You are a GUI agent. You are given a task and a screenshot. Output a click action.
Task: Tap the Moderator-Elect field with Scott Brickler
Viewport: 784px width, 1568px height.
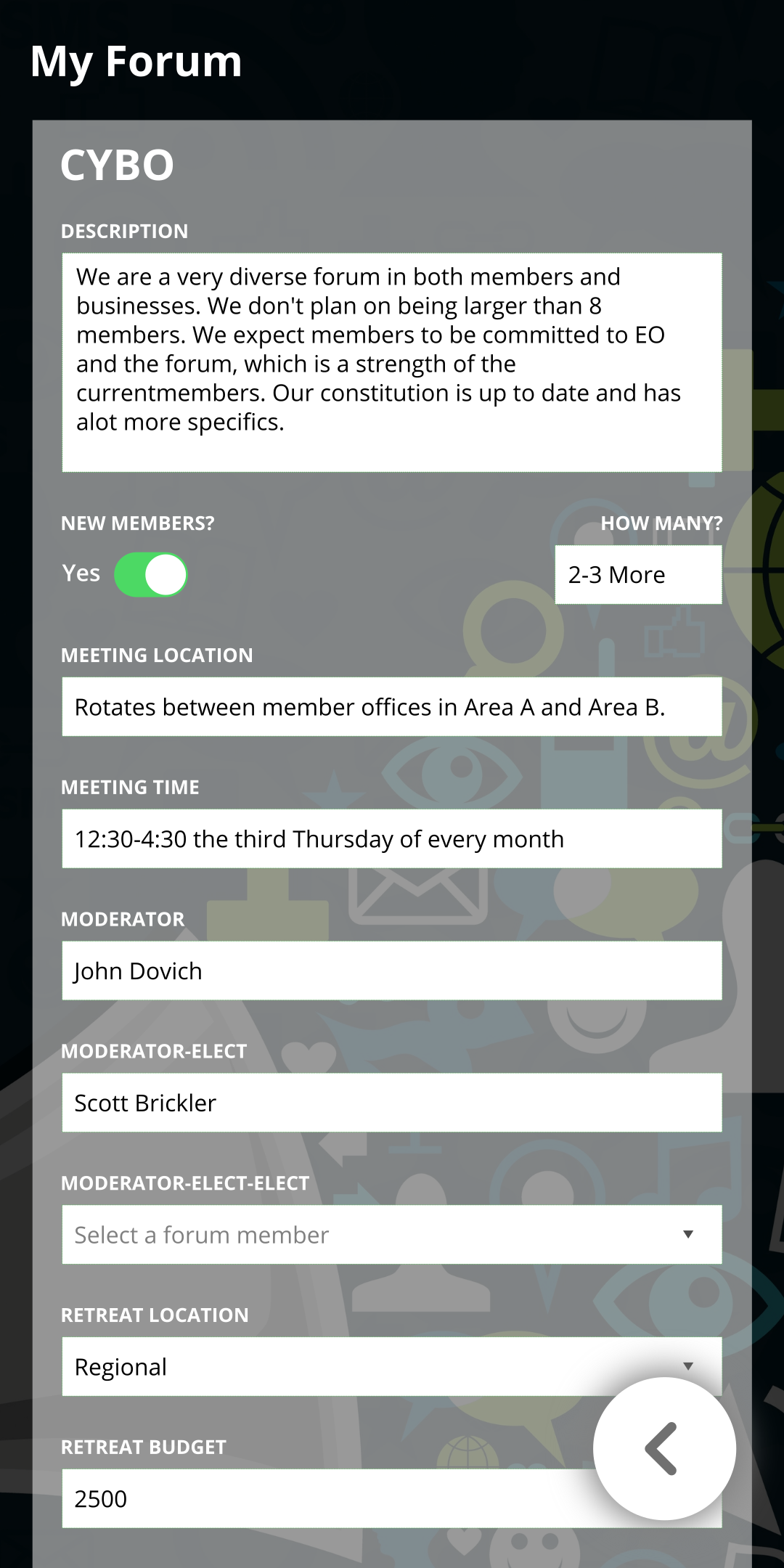tap(392, 1103)
